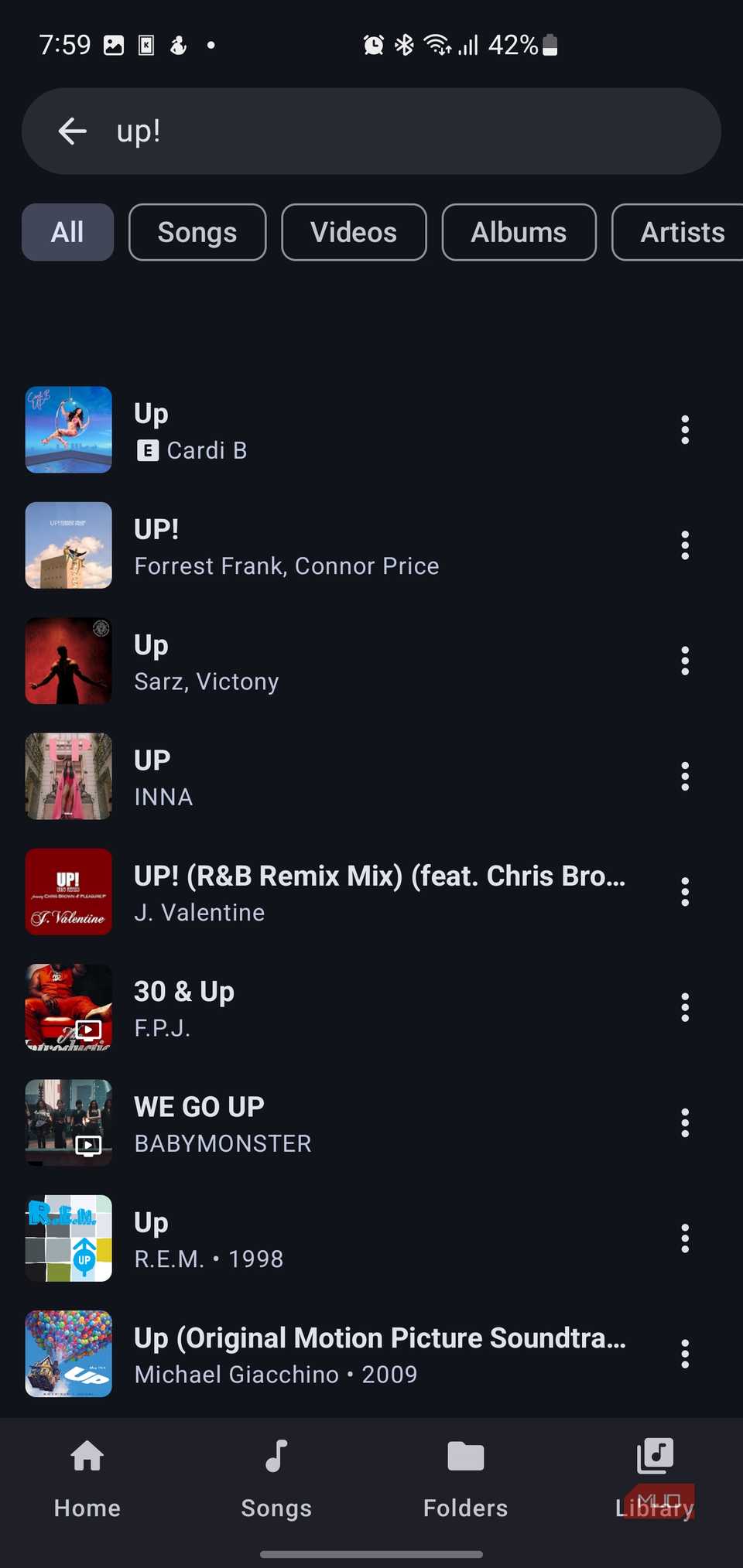Select the Artists filter tab
The height and width of the screenshot is (1568, 743).
click(x=682, y=232)
